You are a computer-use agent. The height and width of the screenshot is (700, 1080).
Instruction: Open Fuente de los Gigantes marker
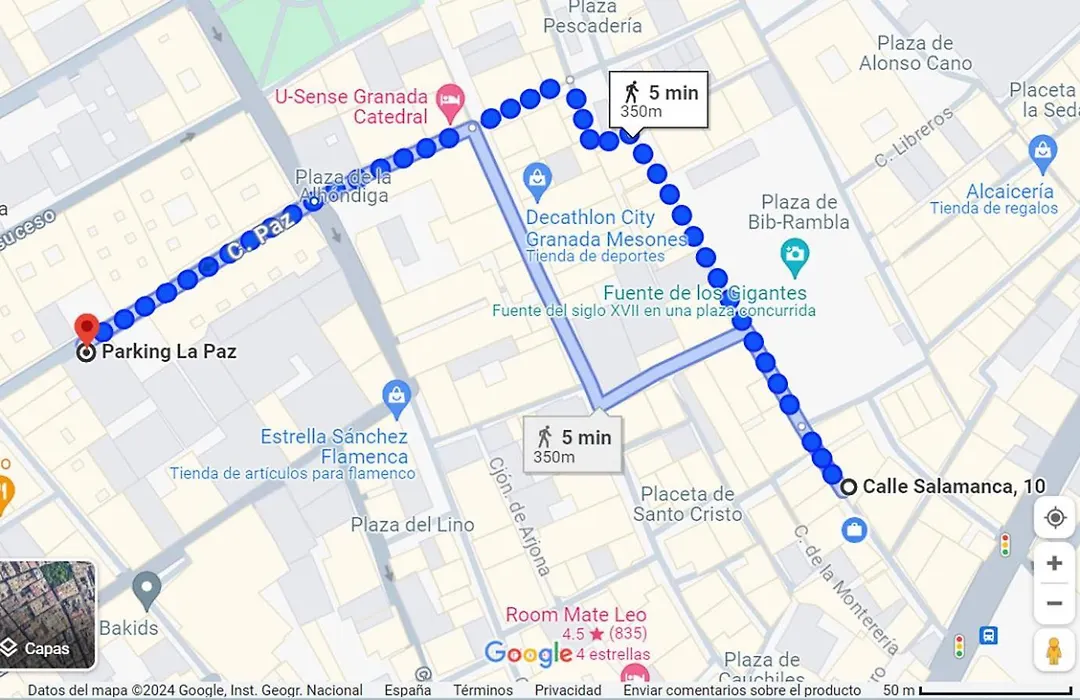(795, 257)
